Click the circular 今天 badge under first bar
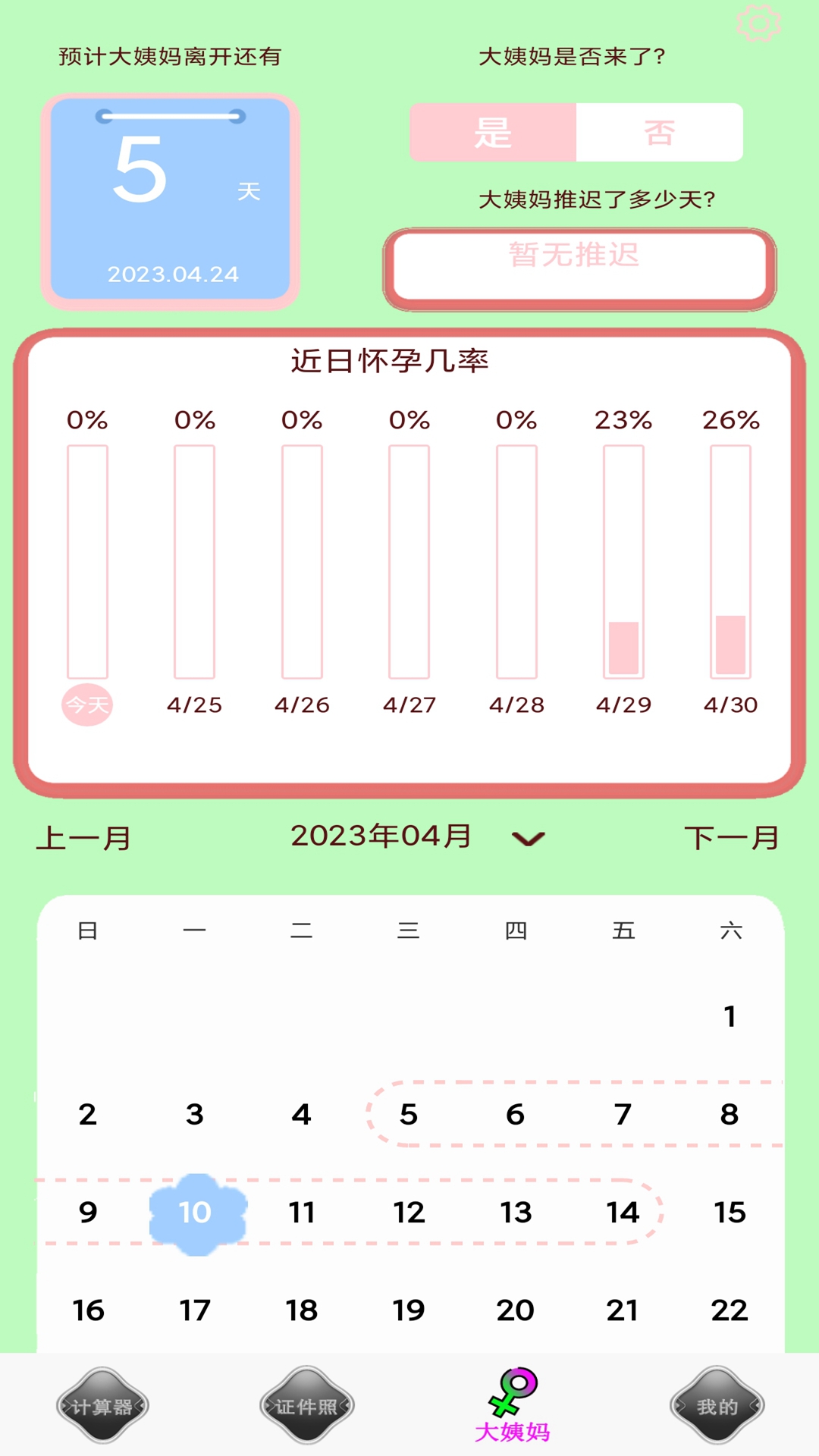The image size is (819, 1456). pyautogui.click(x=86, y=704)
